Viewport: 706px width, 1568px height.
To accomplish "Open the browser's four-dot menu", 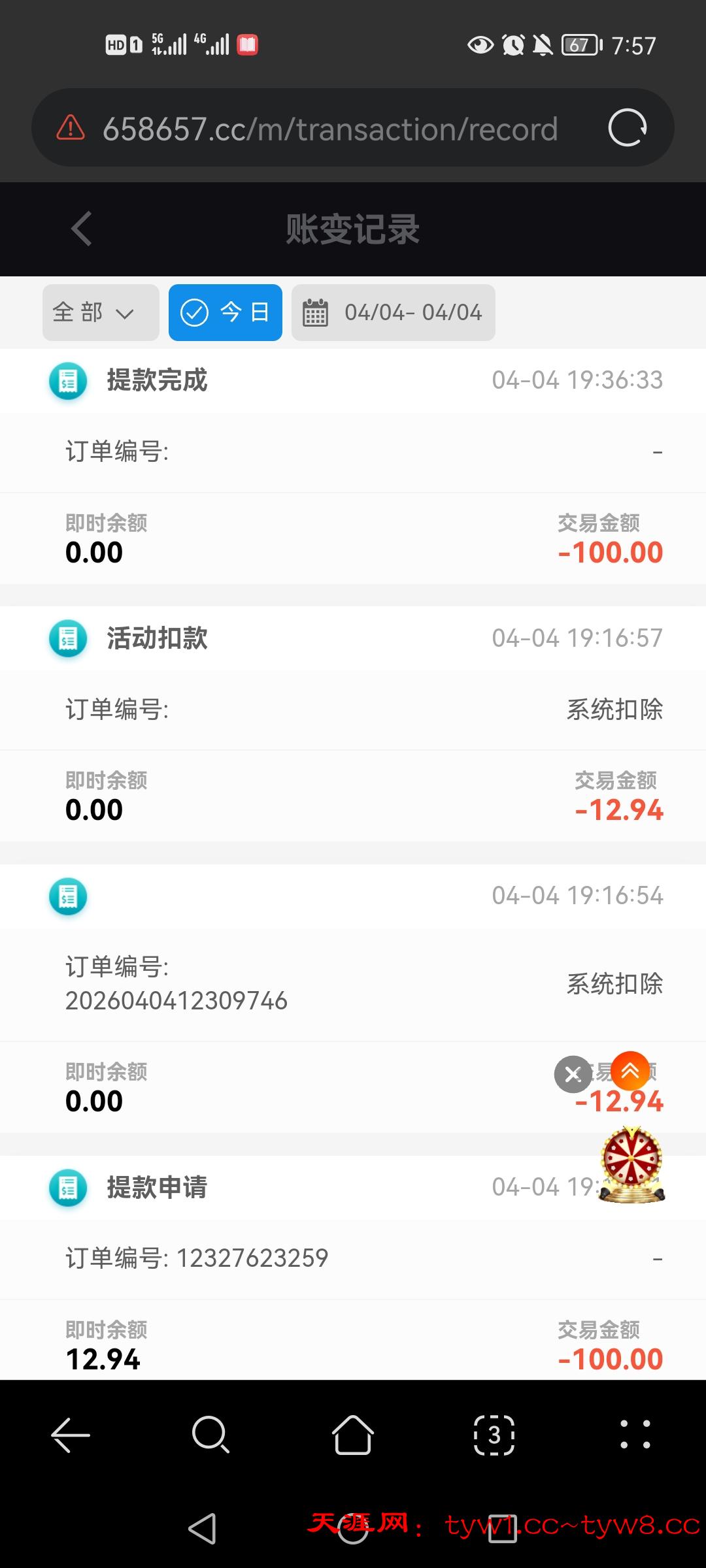I will pyautogui.click(x=635, y=1435).
